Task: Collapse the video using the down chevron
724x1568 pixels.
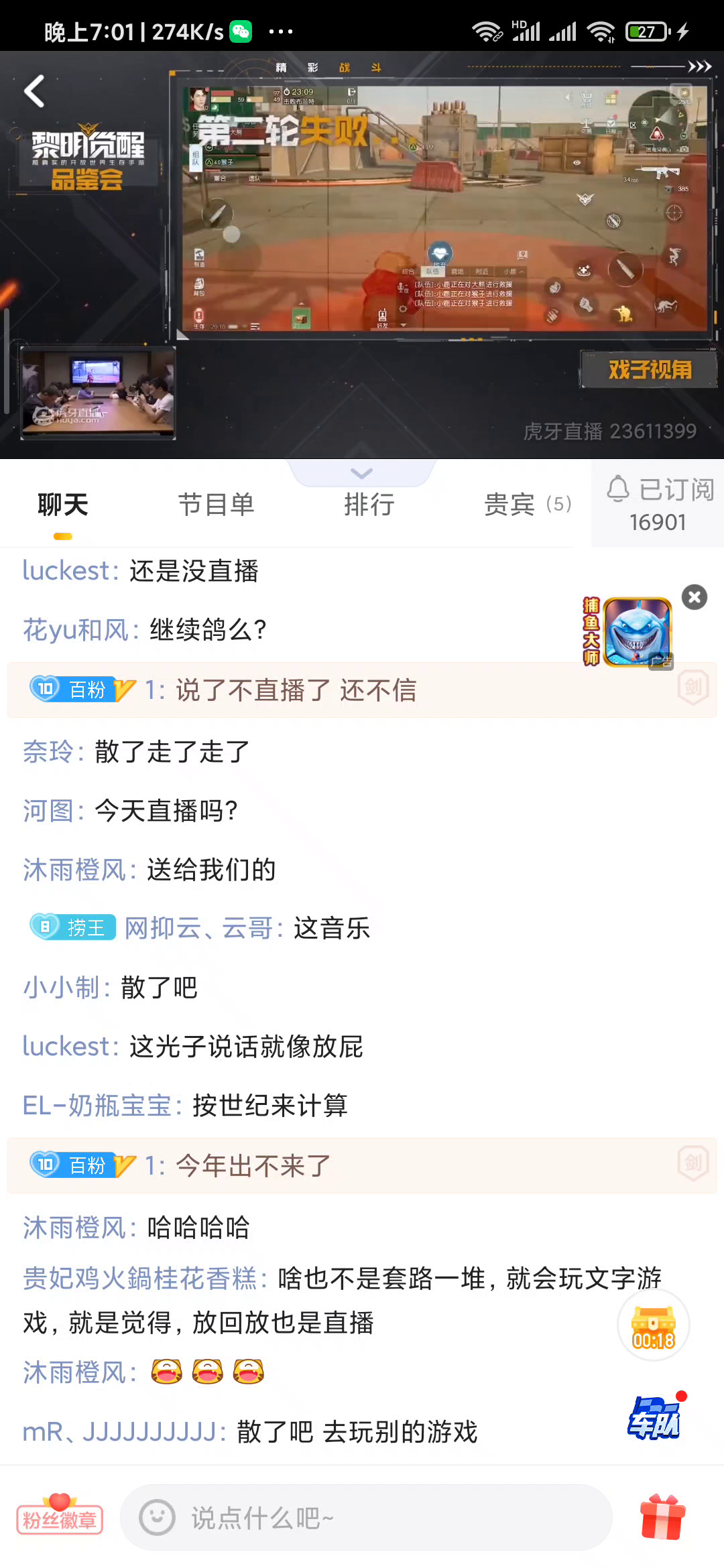Action: pos(361,473)
